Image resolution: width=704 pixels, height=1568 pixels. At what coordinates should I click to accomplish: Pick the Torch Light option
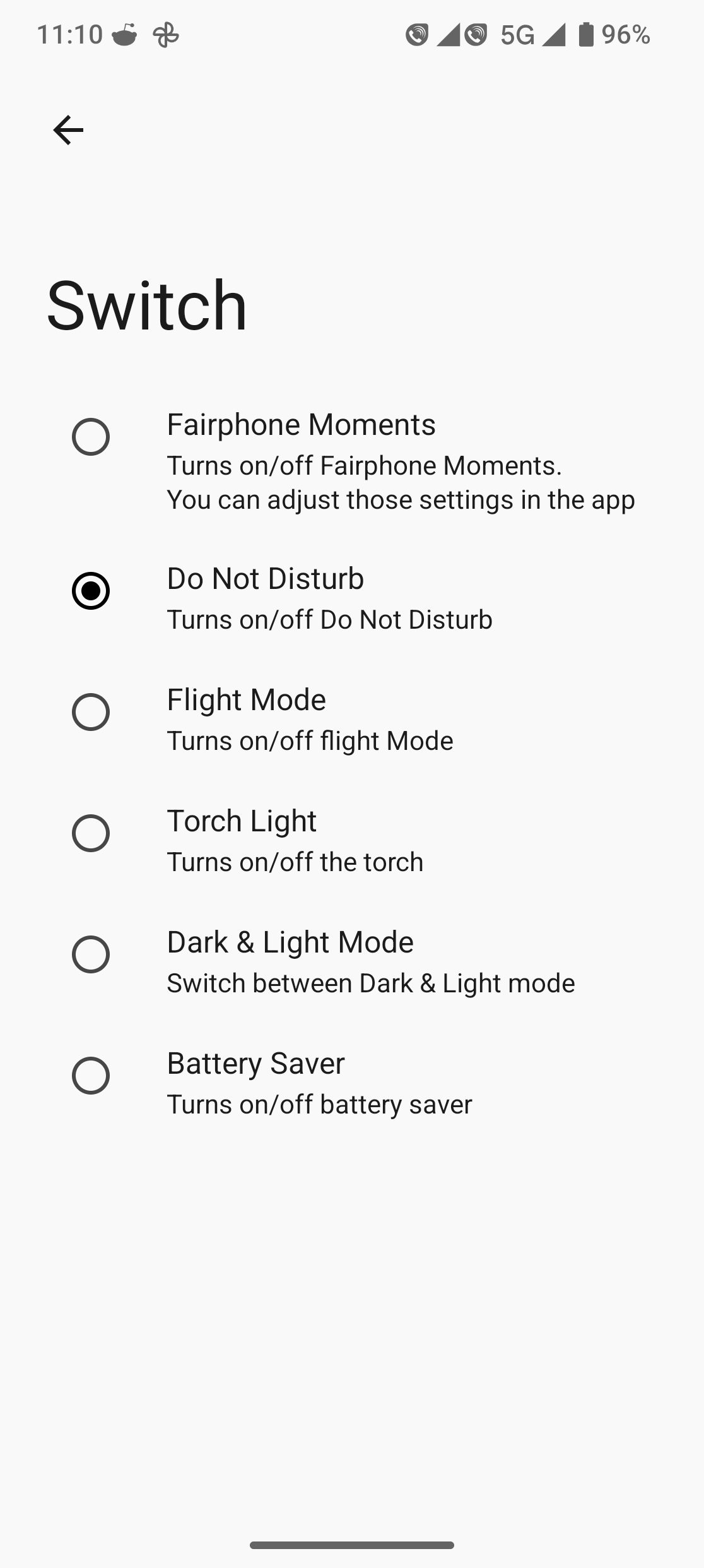click(91, 833)
